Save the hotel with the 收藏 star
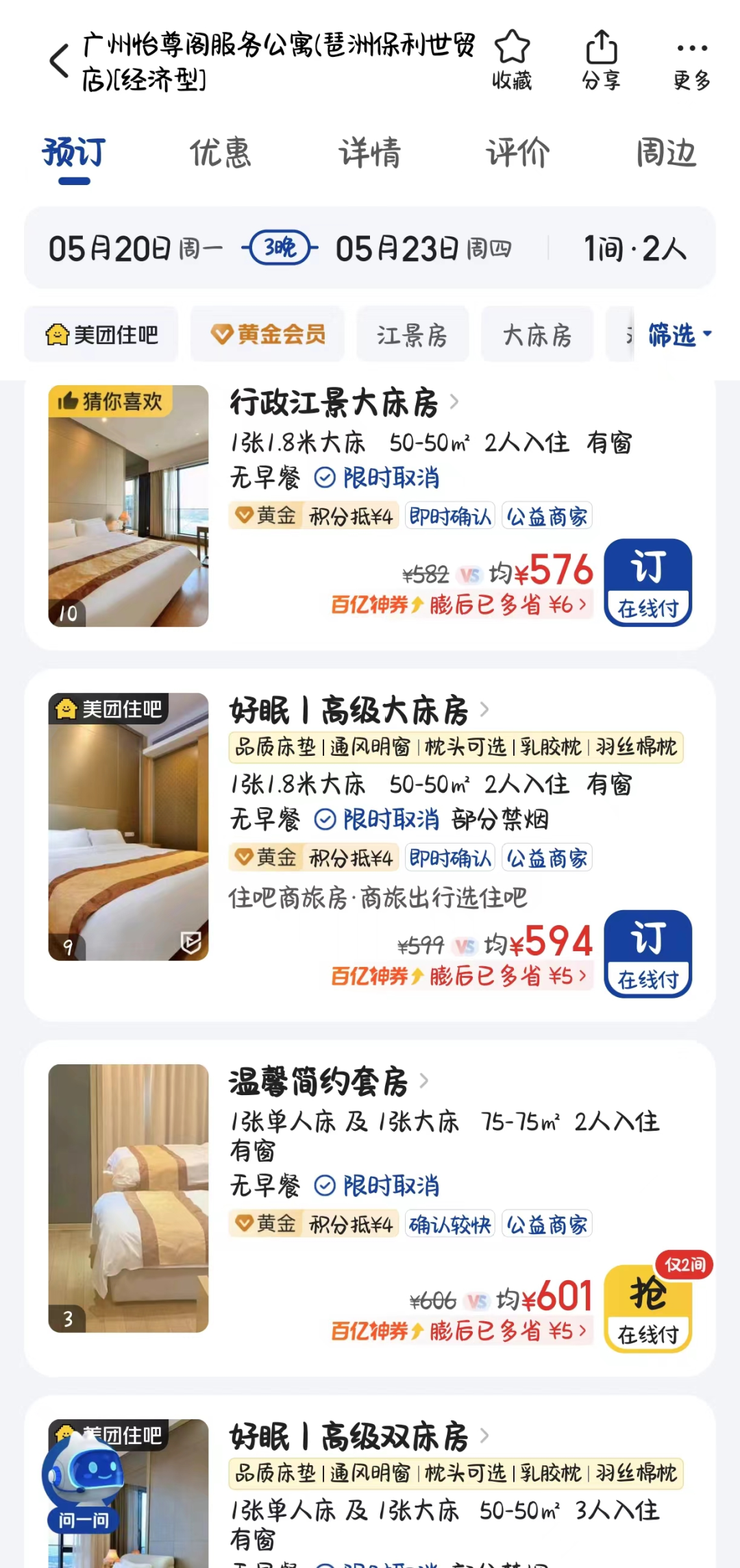 coord(512,60)
